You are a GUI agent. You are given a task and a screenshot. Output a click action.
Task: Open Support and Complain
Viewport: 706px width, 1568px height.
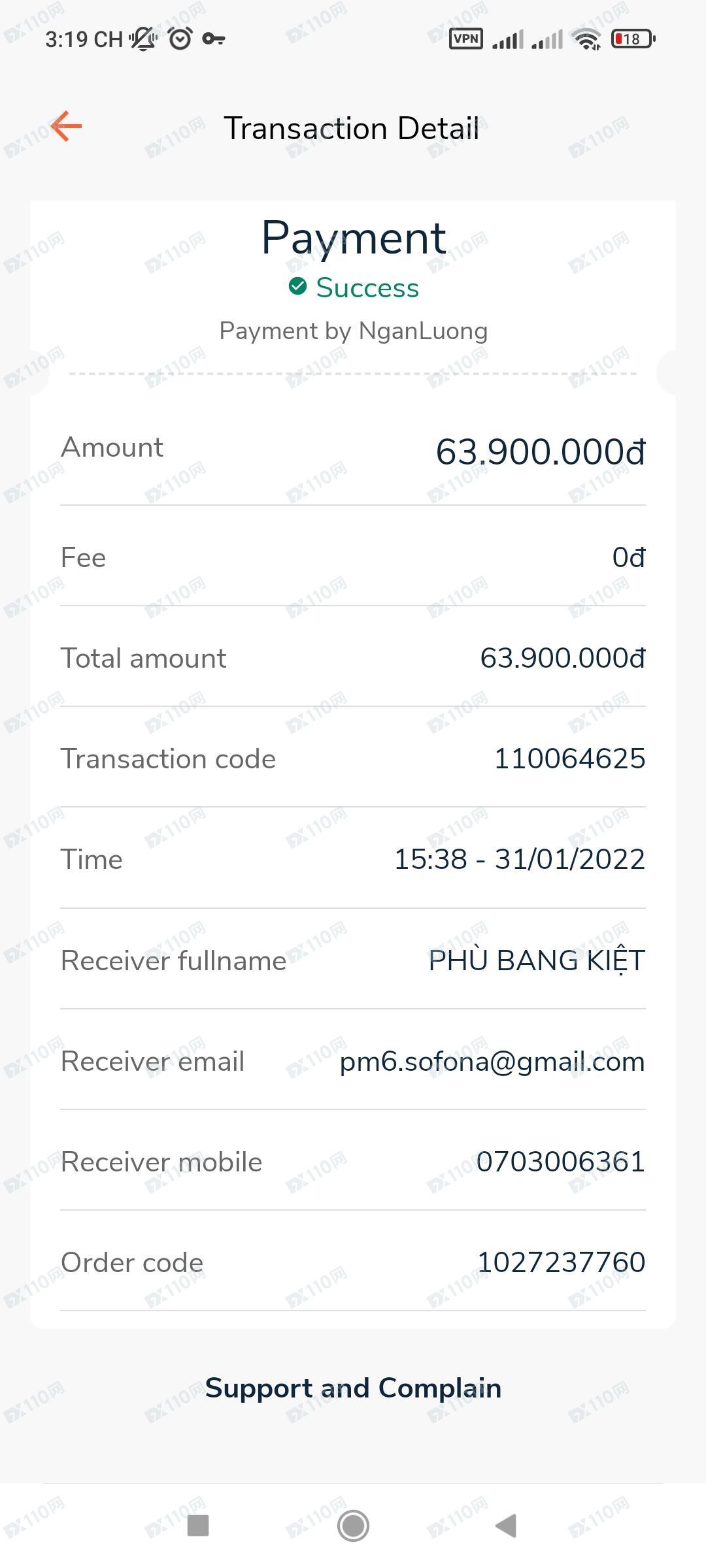pyautogui.click(x=353, y=1388)
